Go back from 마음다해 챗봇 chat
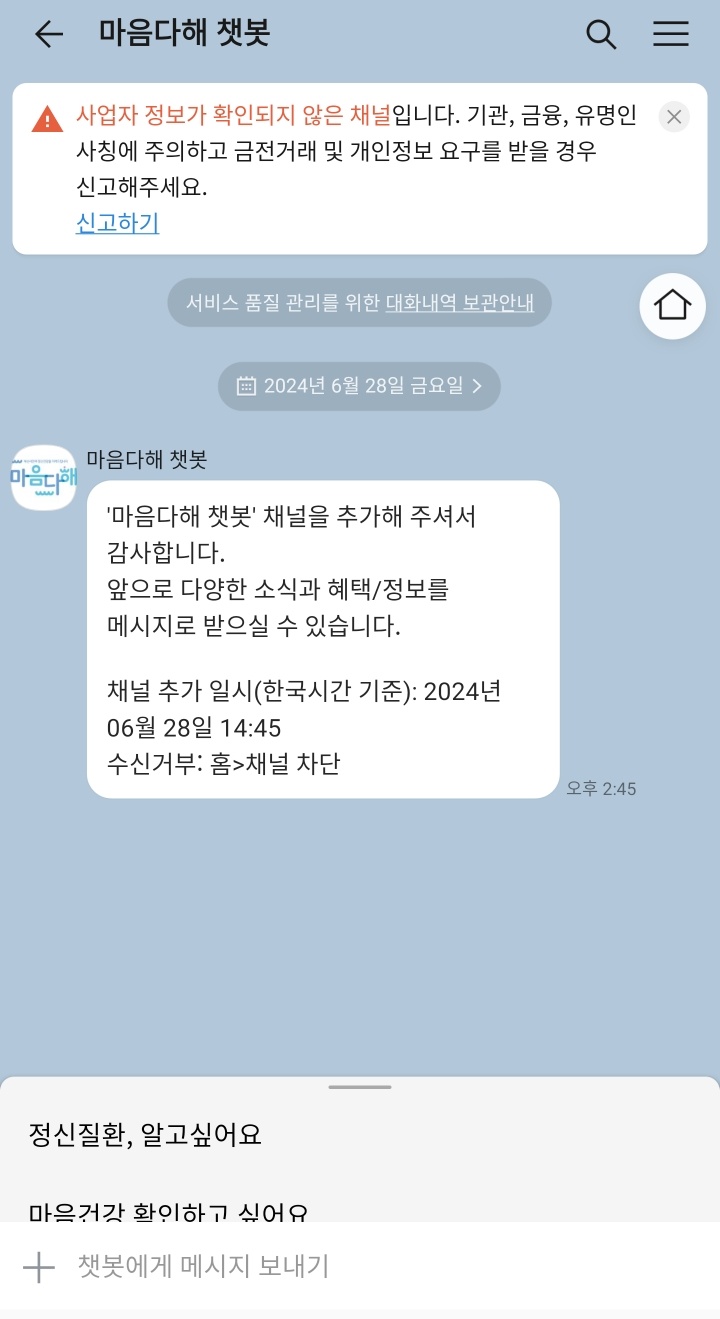 pyautogui.click(x=48, y=34)
